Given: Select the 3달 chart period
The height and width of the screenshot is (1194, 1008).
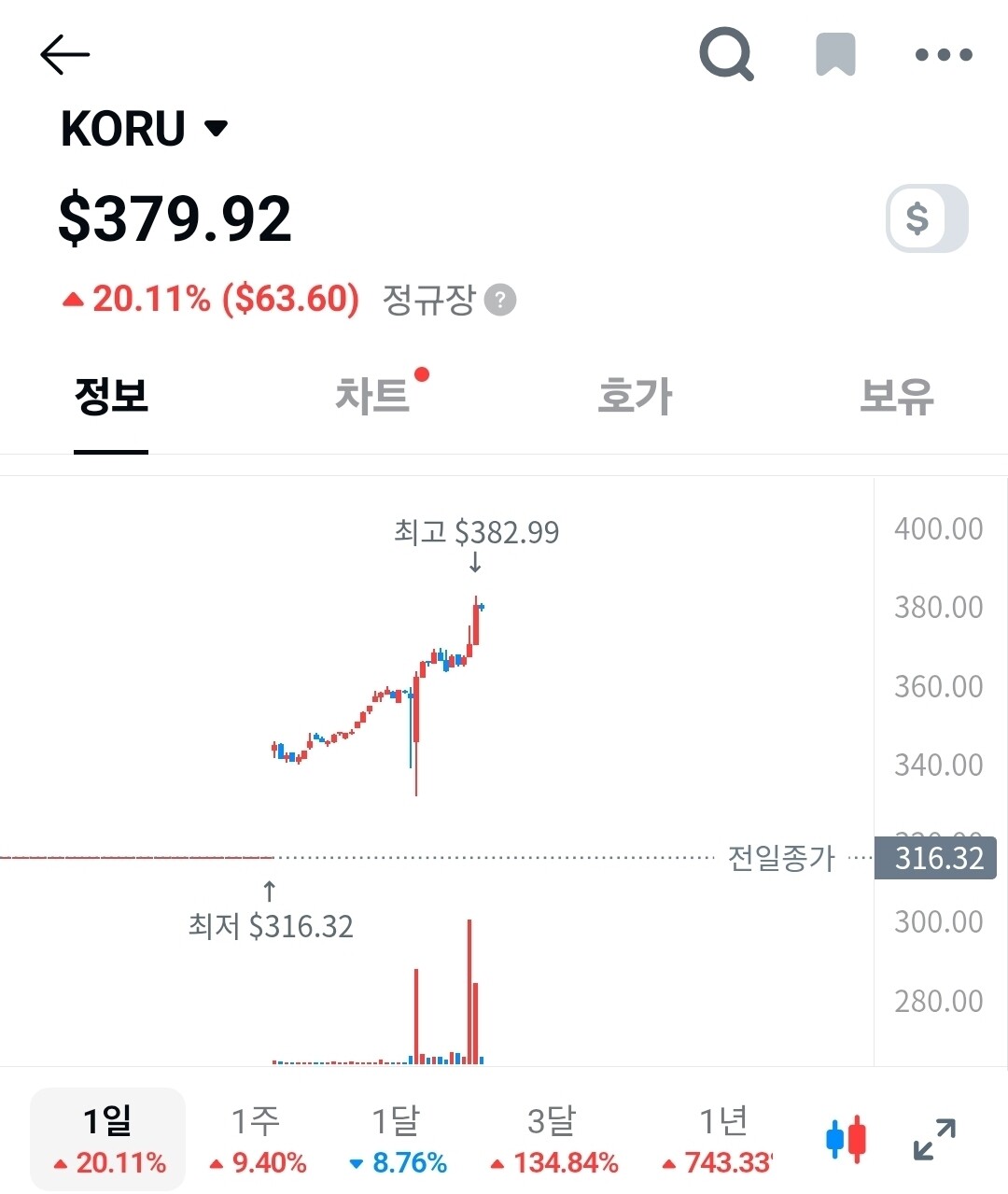Looking at the screenshot, I should tap(553, 1140).
